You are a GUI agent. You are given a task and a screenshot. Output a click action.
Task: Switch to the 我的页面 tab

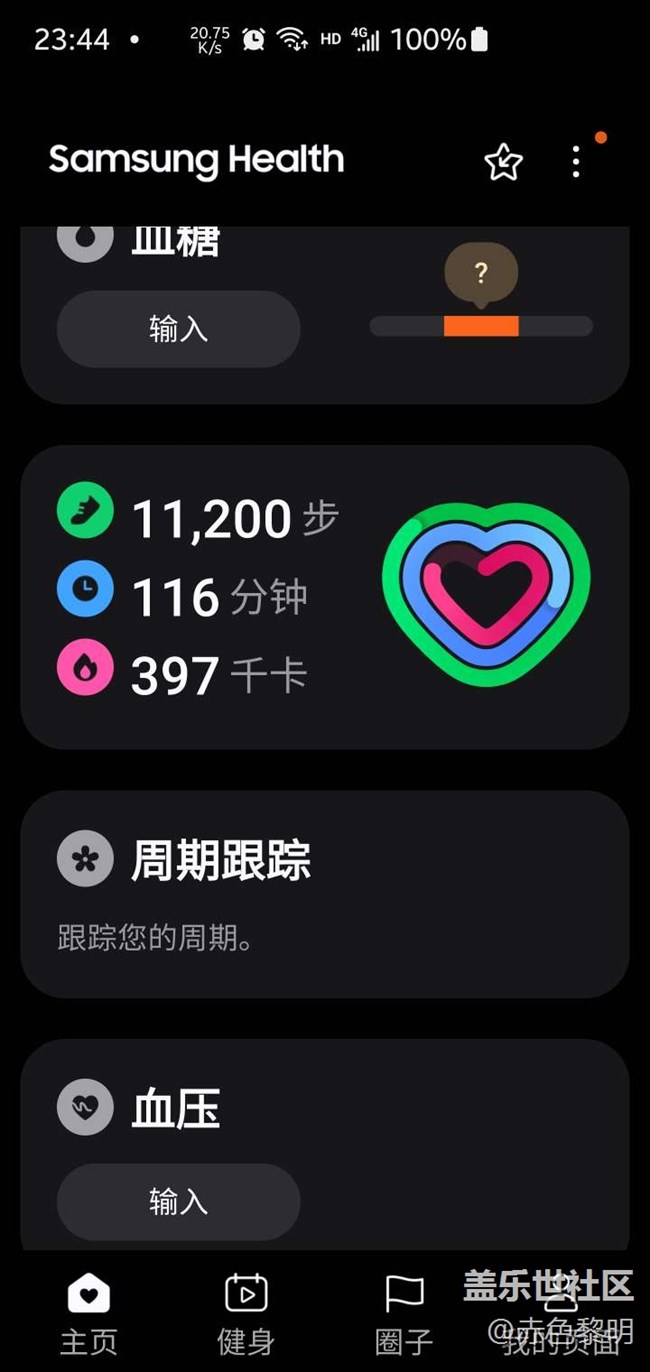tap(561, 1313)
